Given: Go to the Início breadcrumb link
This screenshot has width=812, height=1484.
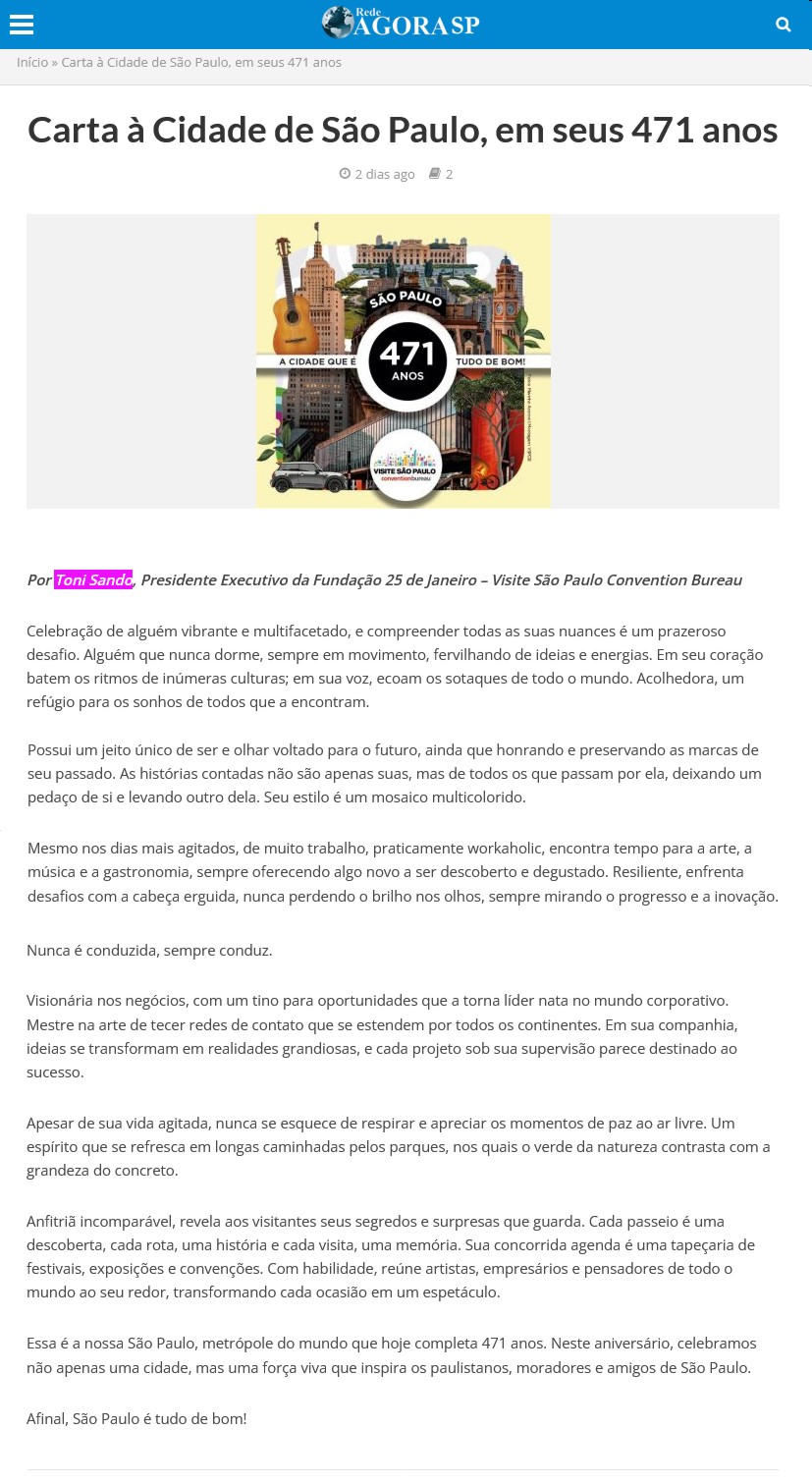Looking at the screenshot, I should [31, 62].
